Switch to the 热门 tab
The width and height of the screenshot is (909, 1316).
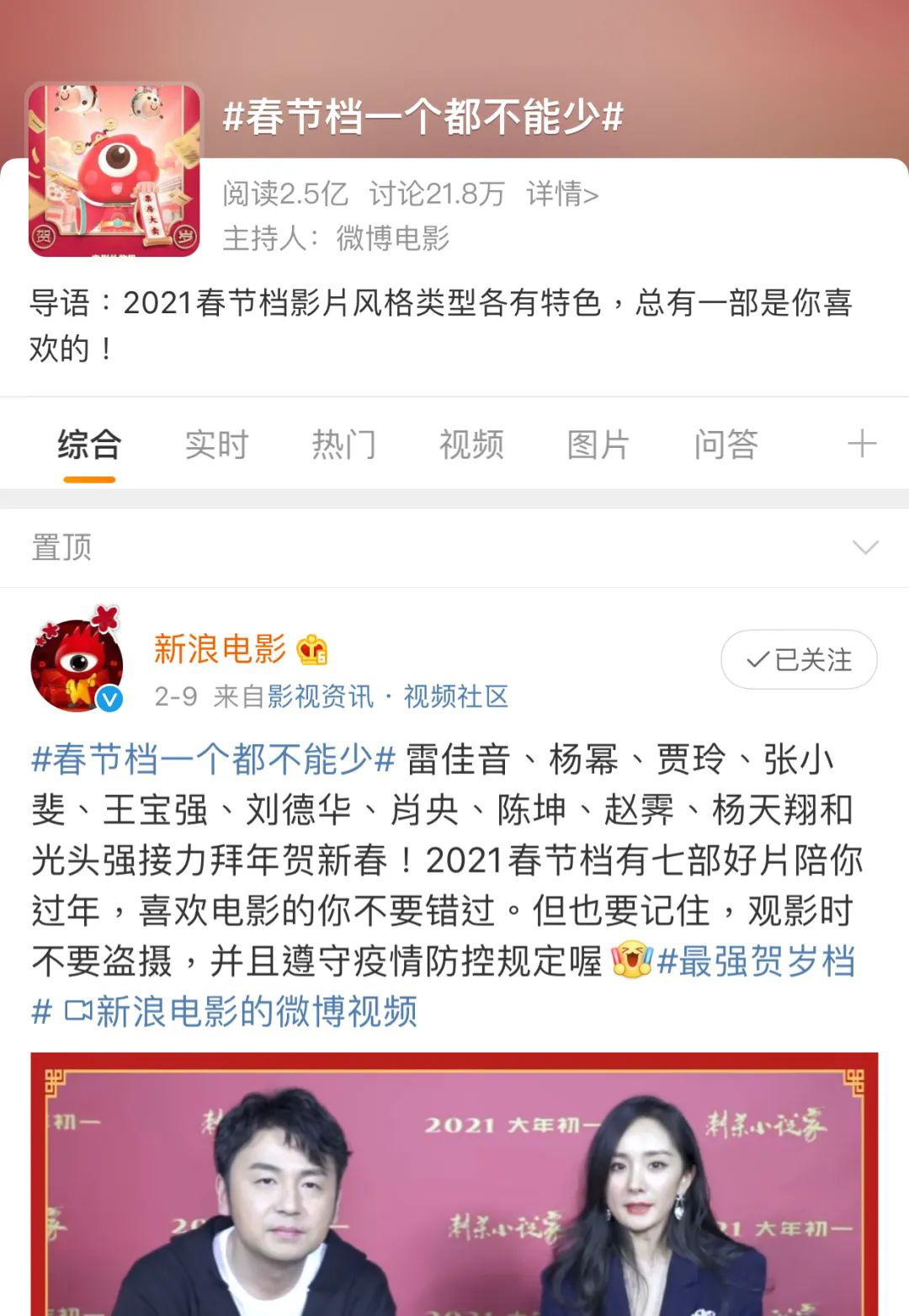pyautogui.click(x=343, y=445)
